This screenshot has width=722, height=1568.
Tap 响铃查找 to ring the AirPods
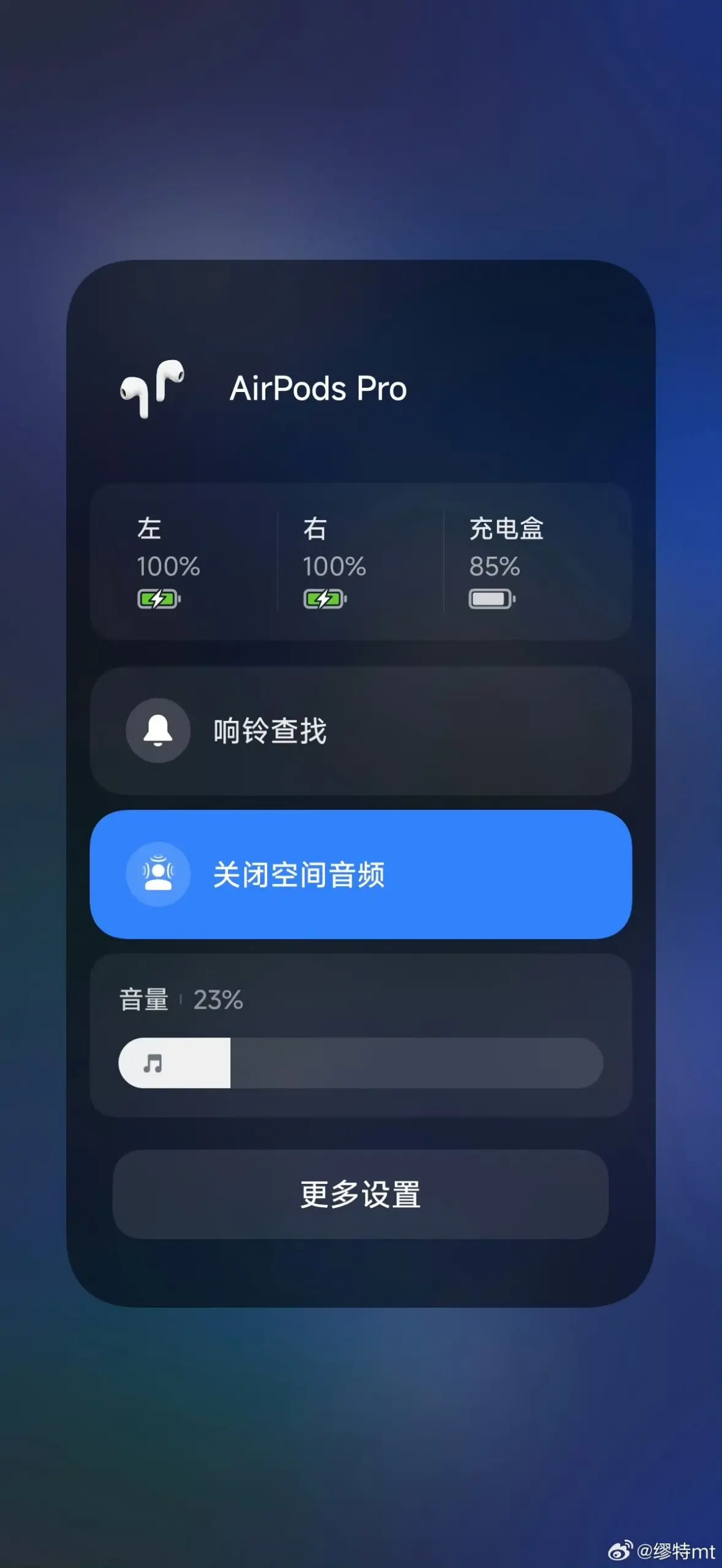point(360,731)
